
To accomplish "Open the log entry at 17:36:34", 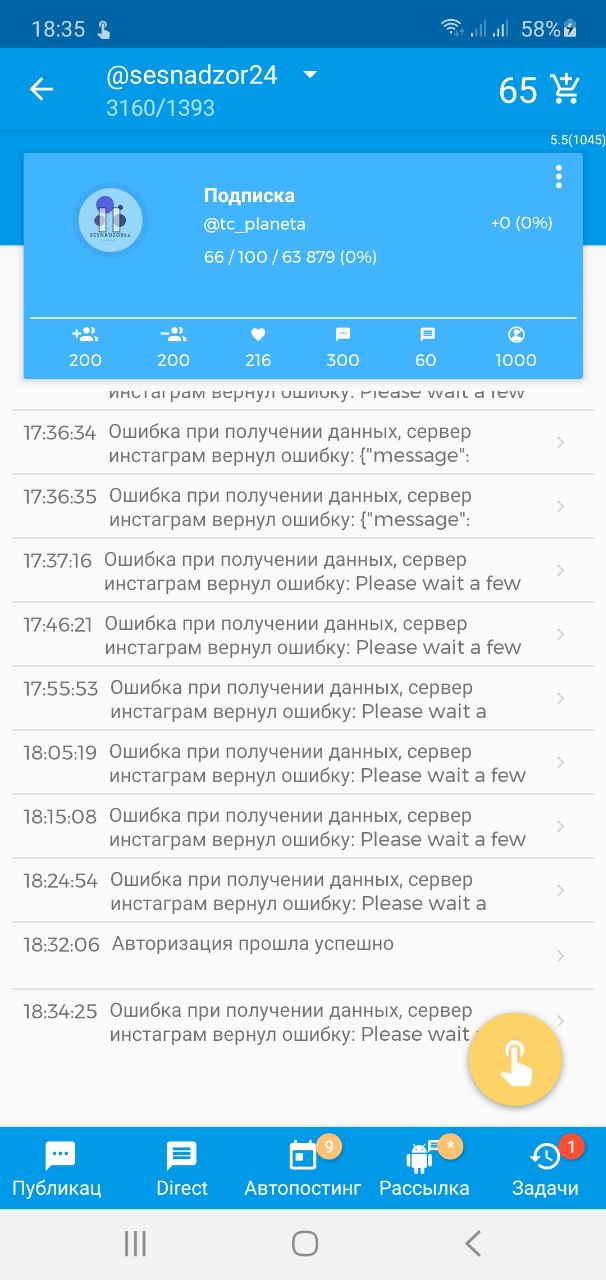I will tap(303, 444).
